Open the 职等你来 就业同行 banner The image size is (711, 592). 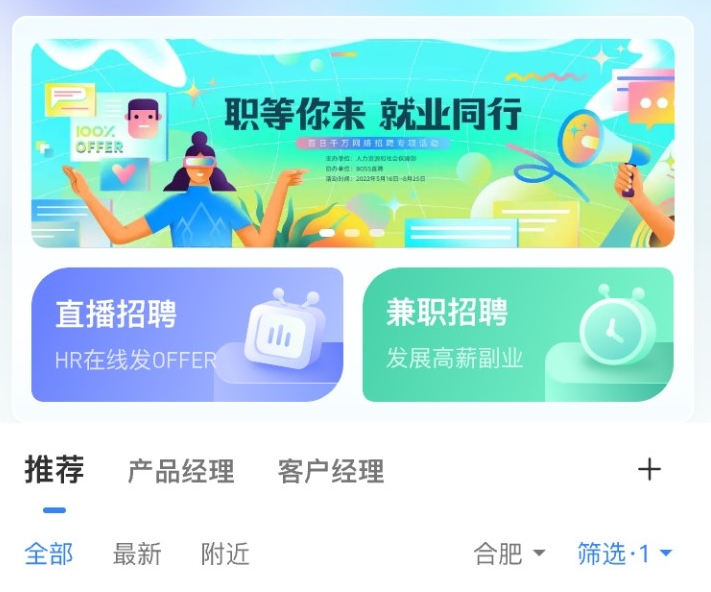(352, 143)
